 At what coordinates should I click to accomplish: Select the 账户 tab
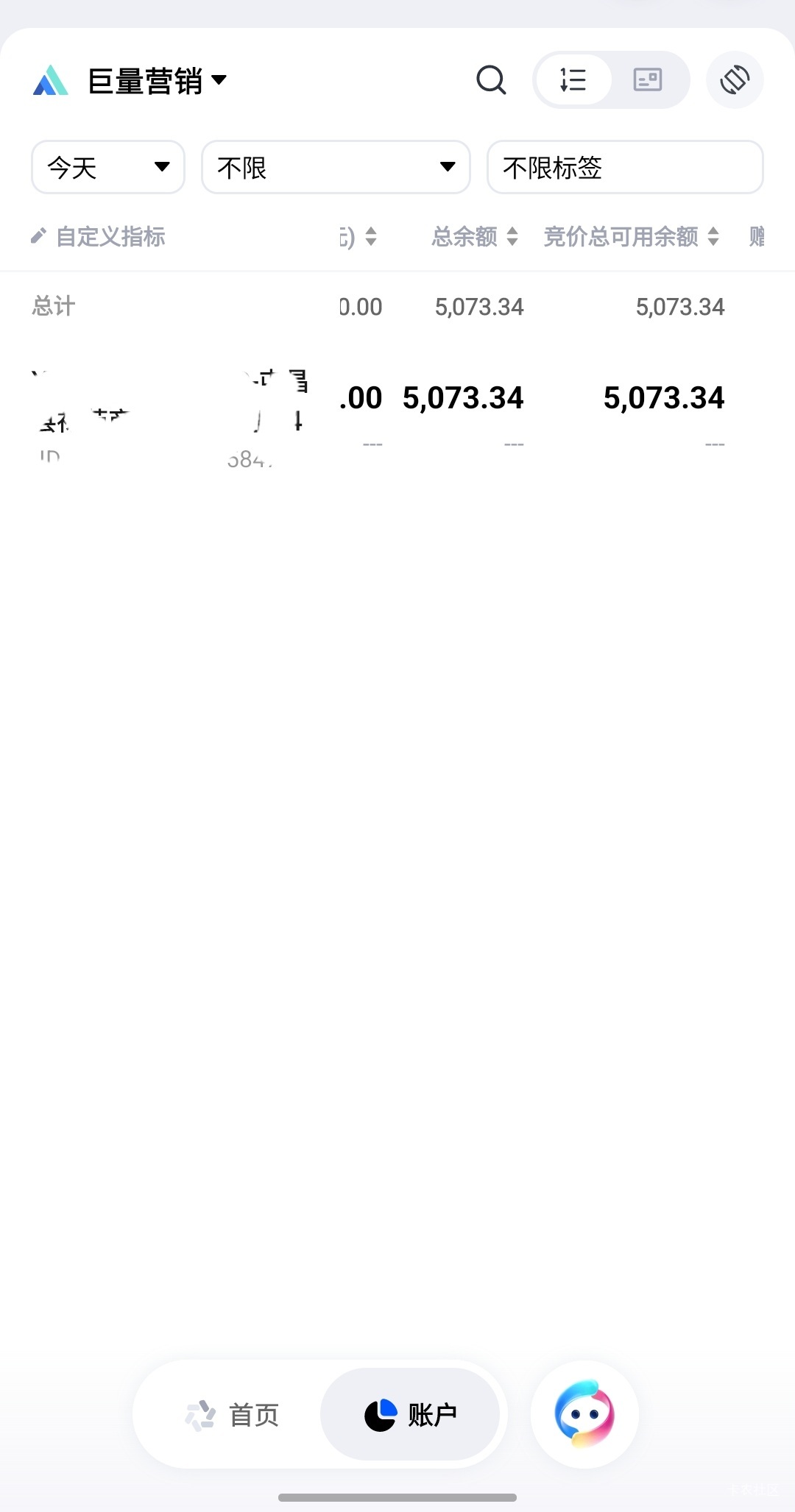coord(411,1414)
